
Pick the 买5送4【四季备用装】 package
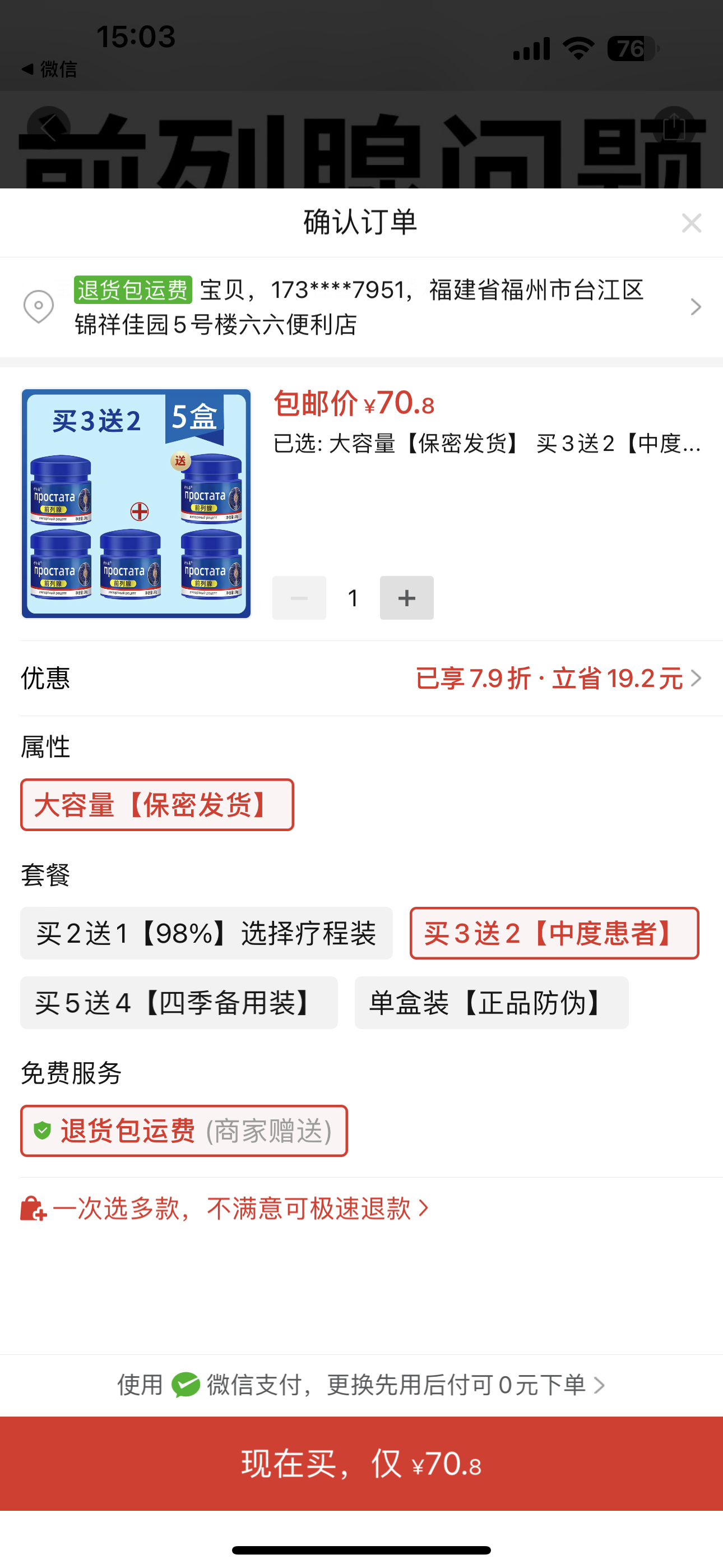click(179, 1003)
